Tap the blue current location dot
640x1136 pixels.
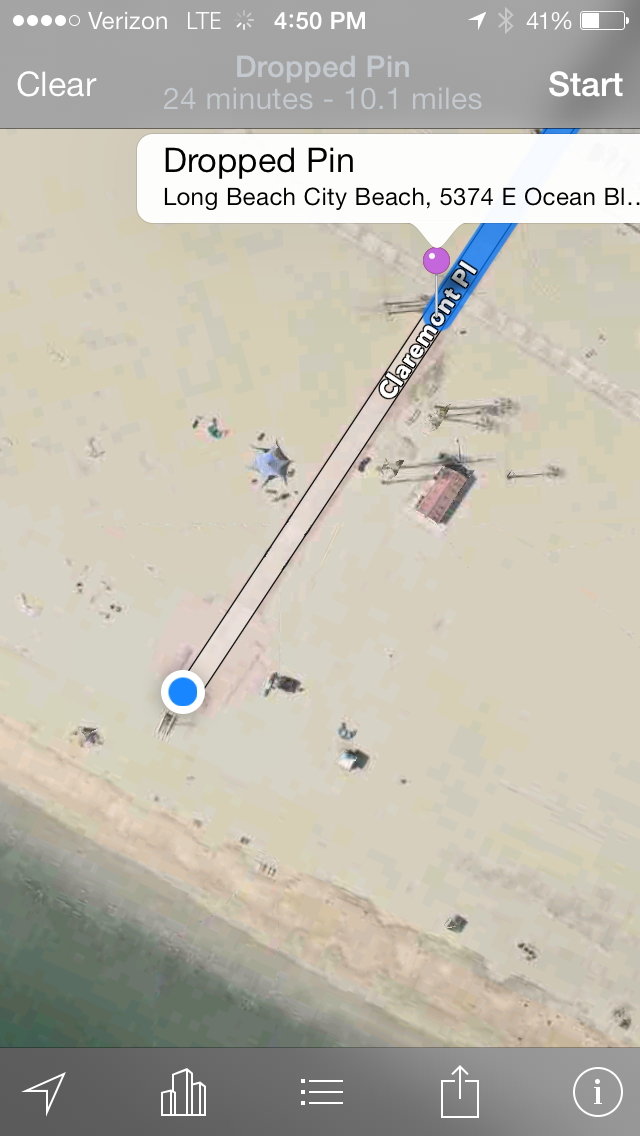click(183, 691)
